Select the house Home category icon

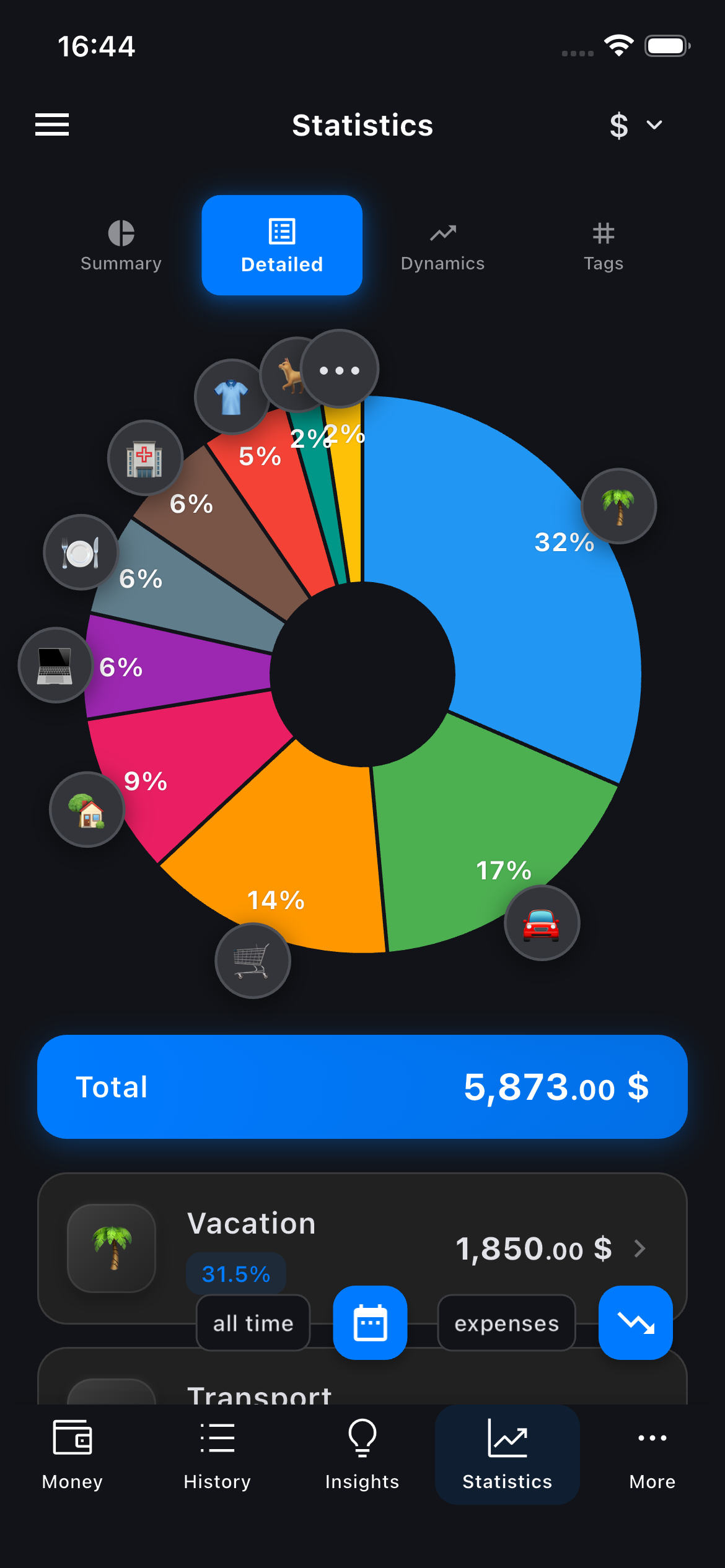click(86, 809)
